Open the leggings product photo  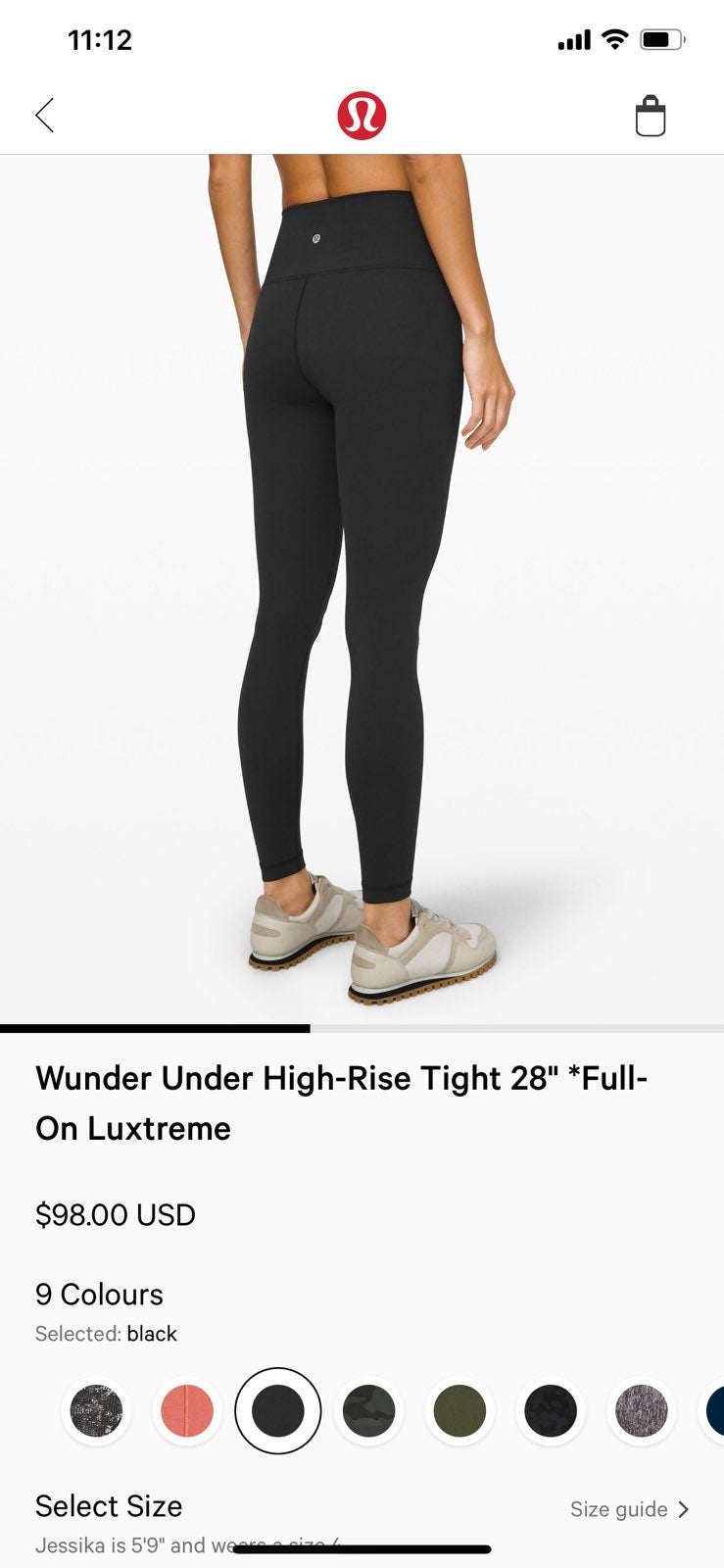click(362, 588)
